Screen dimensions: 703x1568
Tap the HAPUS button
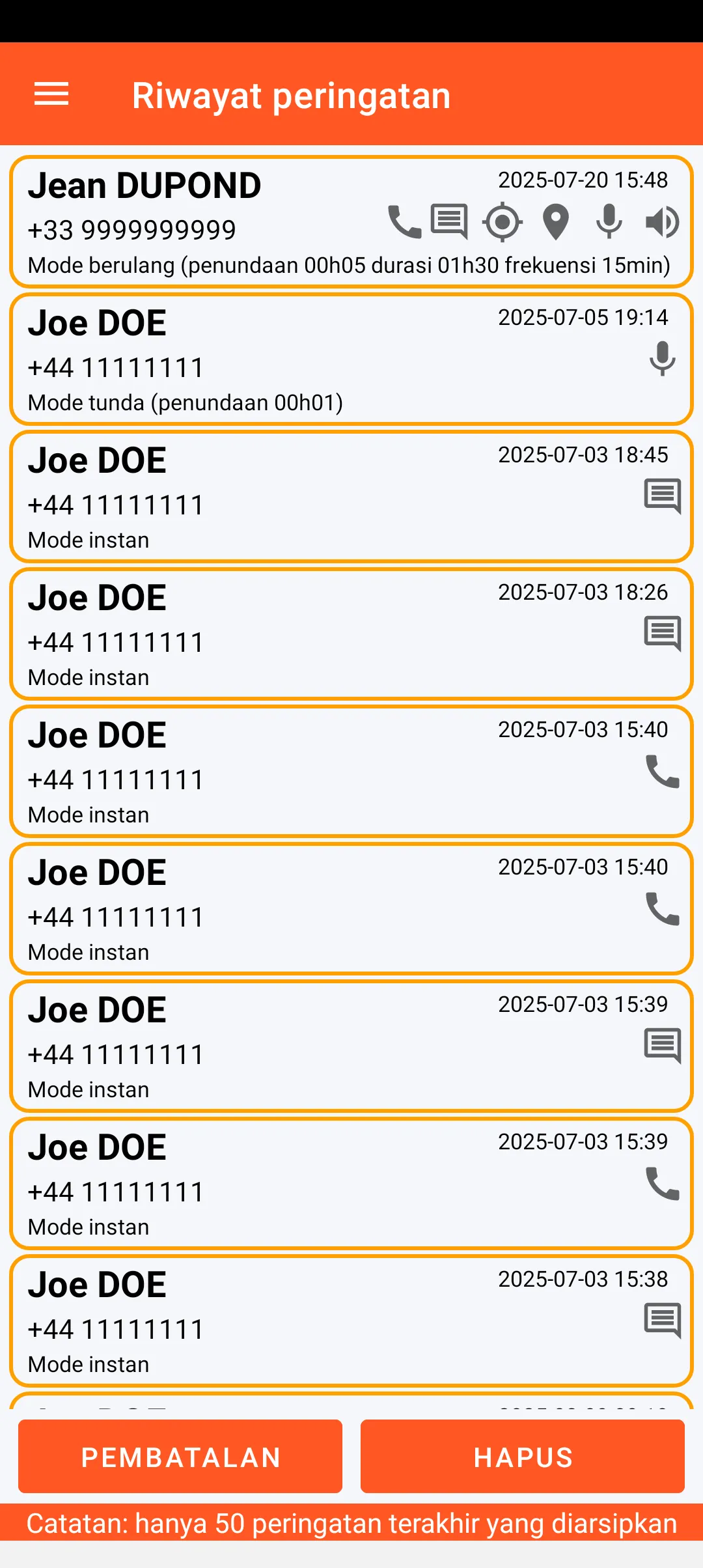pos(523,1457)
